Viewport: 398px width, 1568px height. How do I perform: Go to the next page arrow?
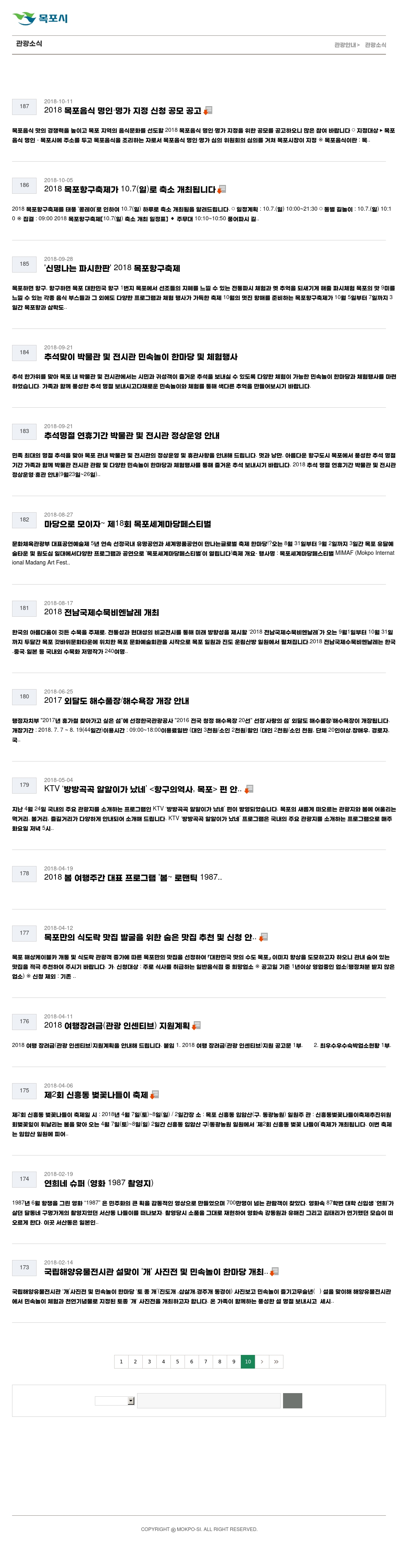(x=262, y=1362)
